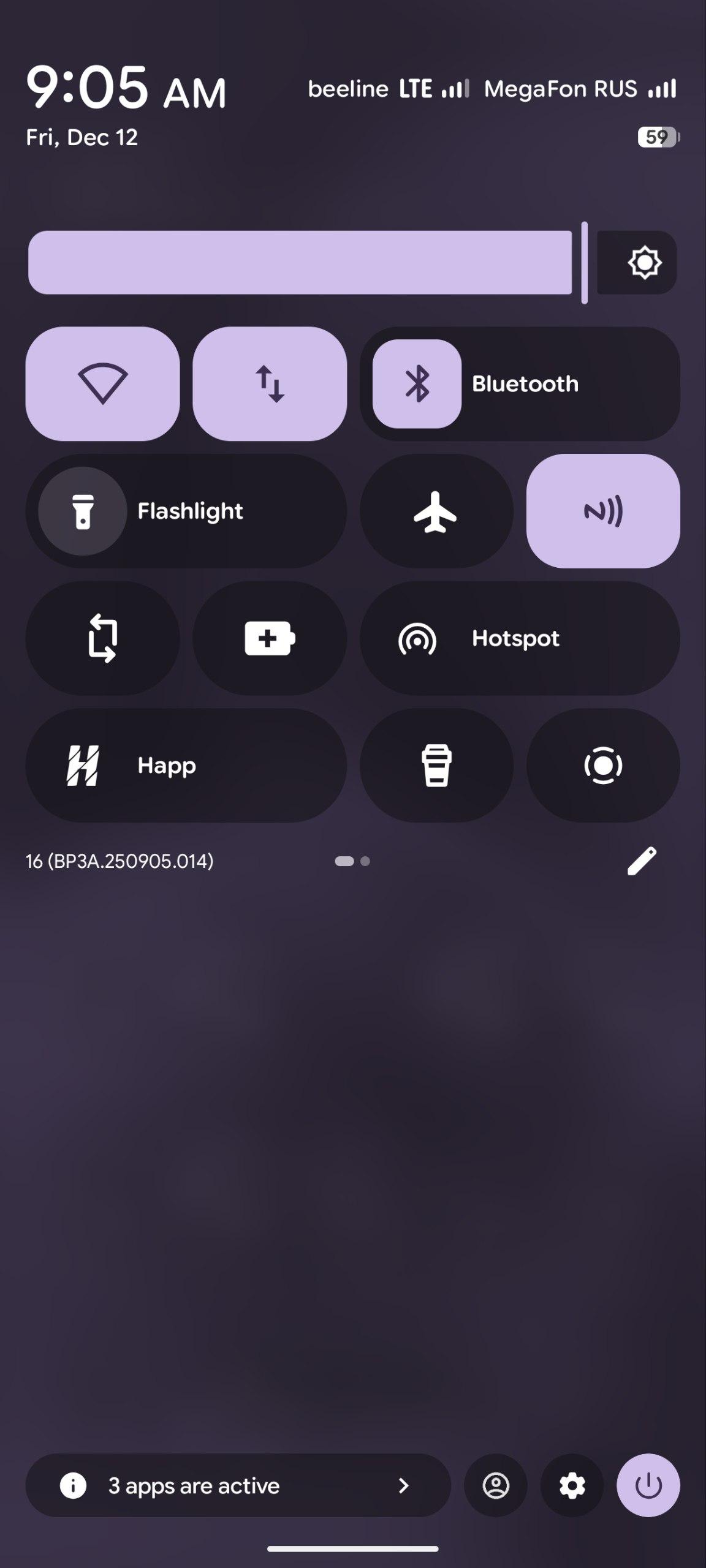Toggle the Wi-Fi tile
The image size is (706, 1568).
(102, 384)
